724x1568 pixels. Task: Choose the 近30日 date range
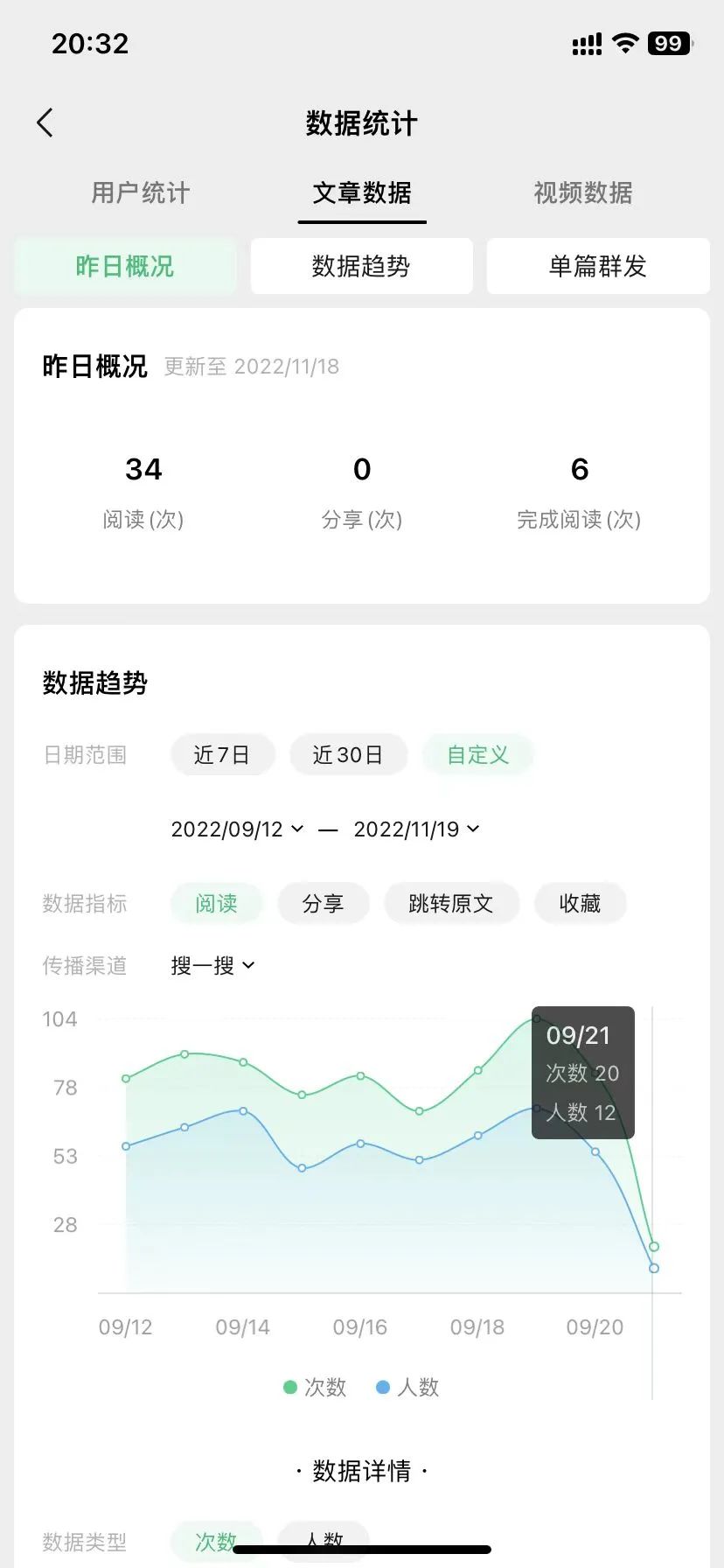(x=348, y=754)
